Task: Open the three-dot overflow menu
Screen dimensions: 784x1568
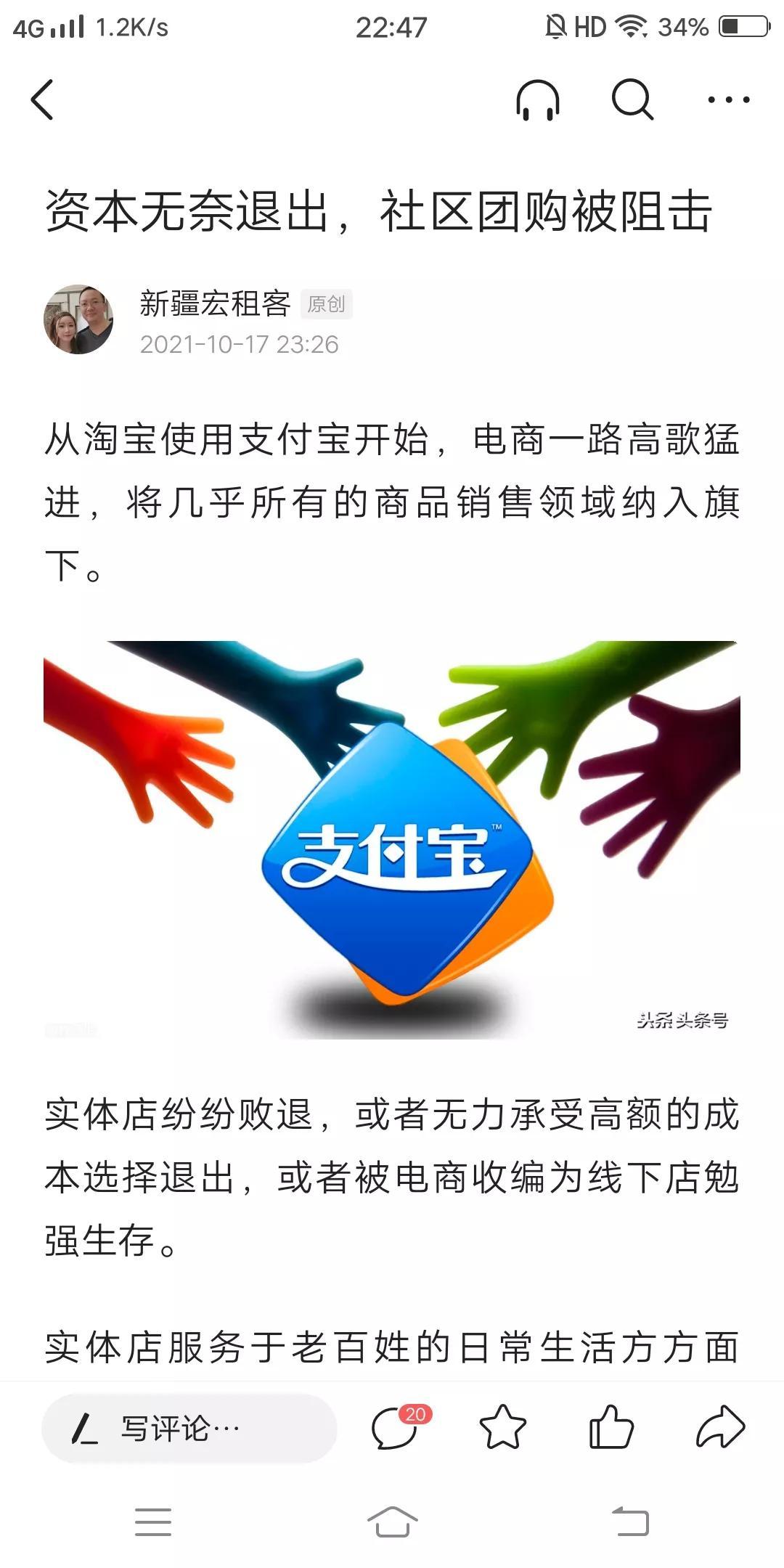Action: coord(729,99)
